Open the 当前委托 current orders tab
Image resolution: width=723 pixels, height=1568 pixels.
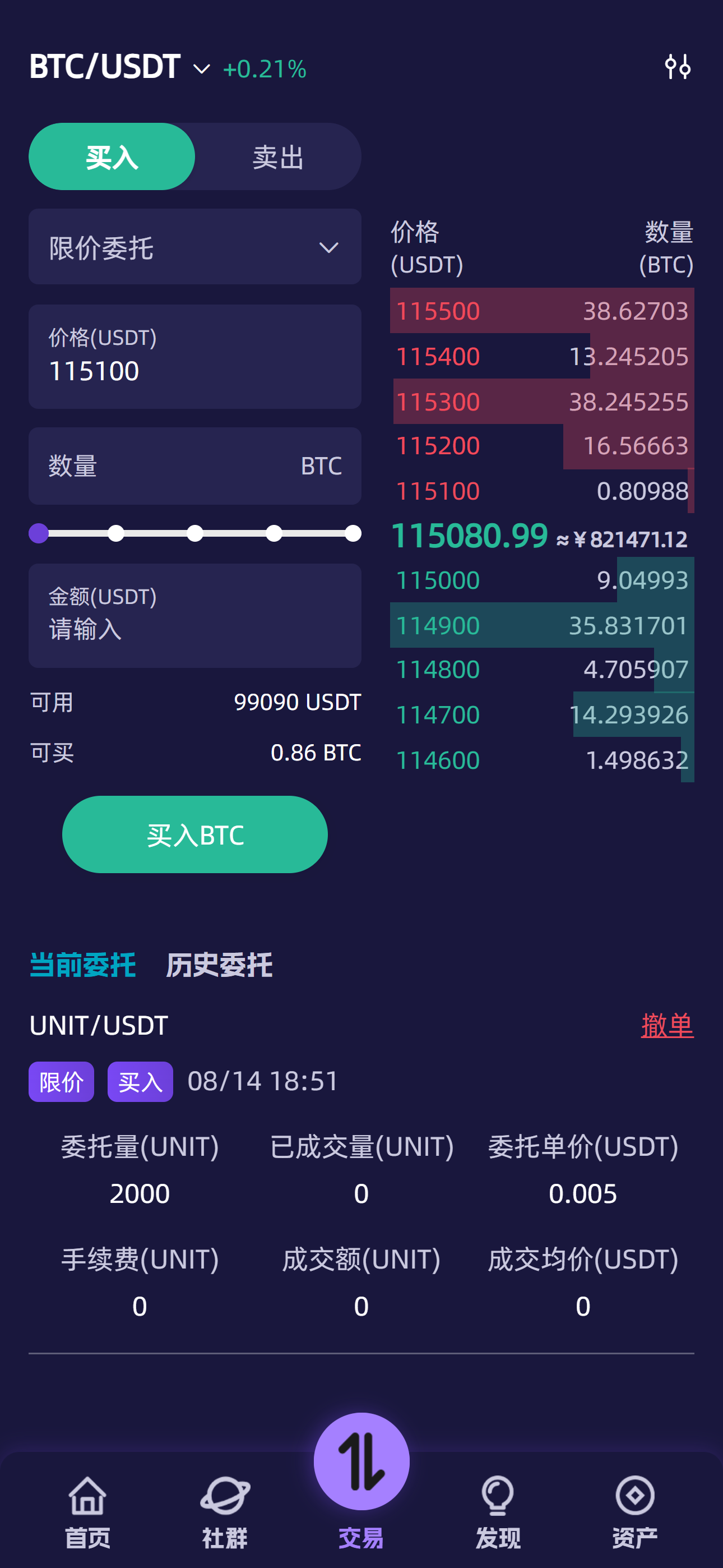pos(83,965)
